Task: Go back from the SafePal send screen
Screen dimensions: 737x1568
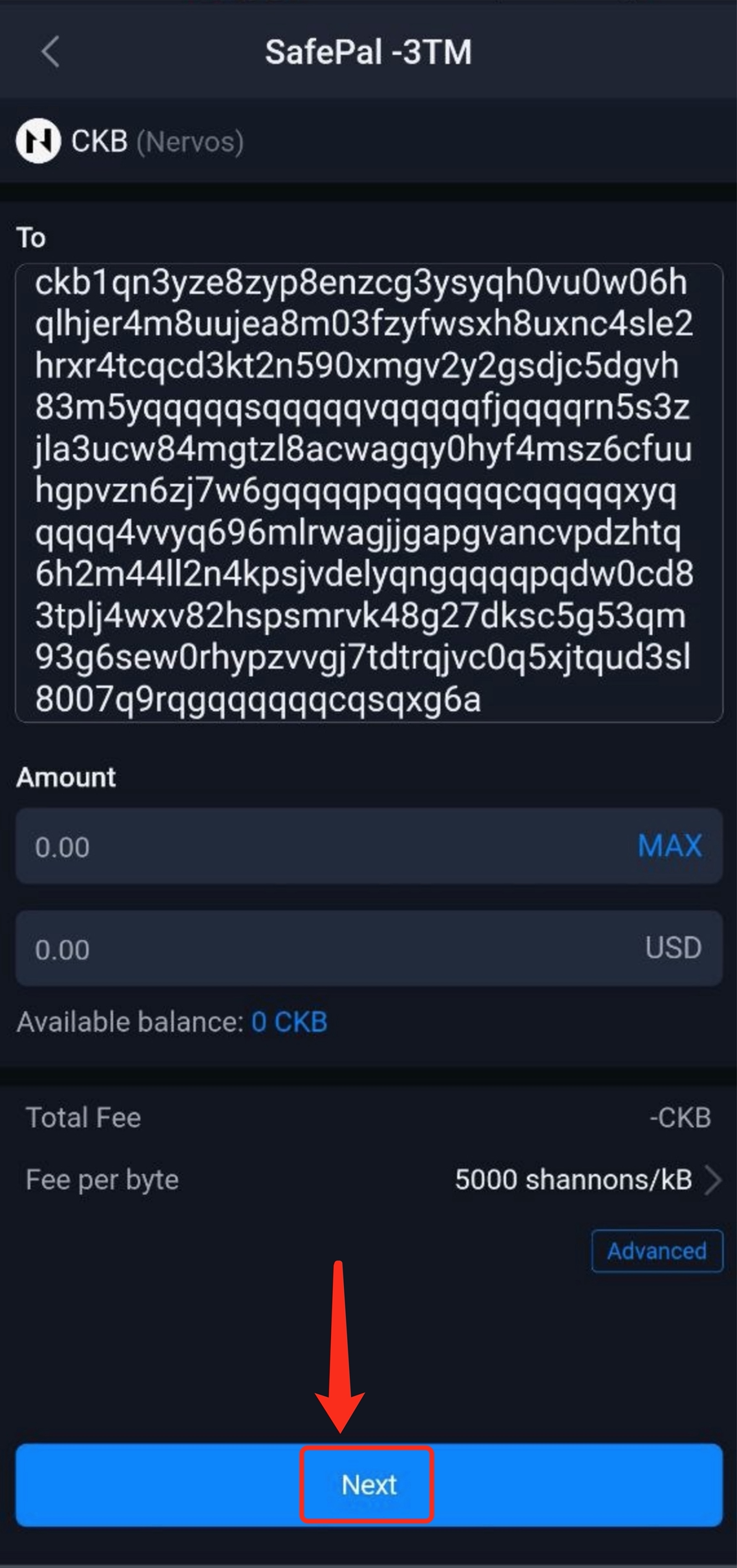Action: tap(50, 52)
